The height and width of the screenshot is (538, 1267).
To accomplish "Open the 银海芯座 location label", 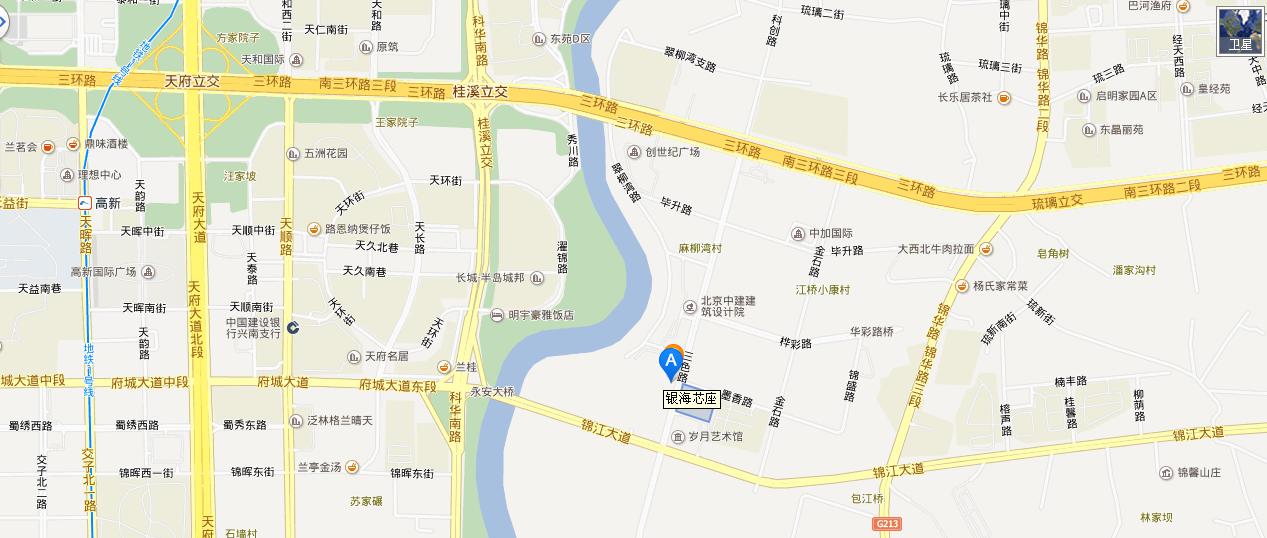I will (692, 398).
